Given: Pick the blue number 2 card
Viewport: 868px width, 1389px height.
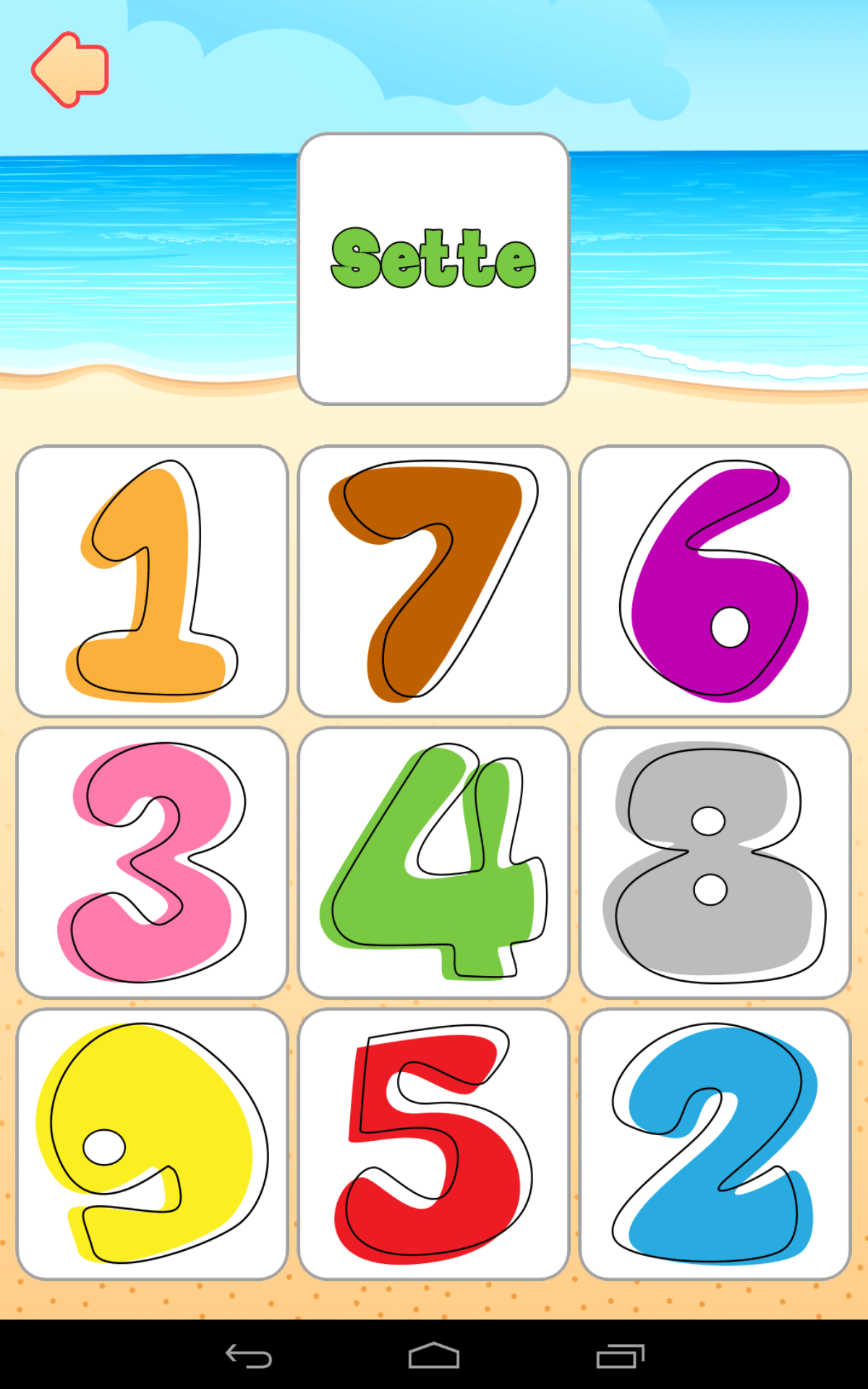Looking at the screenshot, I should pyautogui.click(x=715, y=1144).
